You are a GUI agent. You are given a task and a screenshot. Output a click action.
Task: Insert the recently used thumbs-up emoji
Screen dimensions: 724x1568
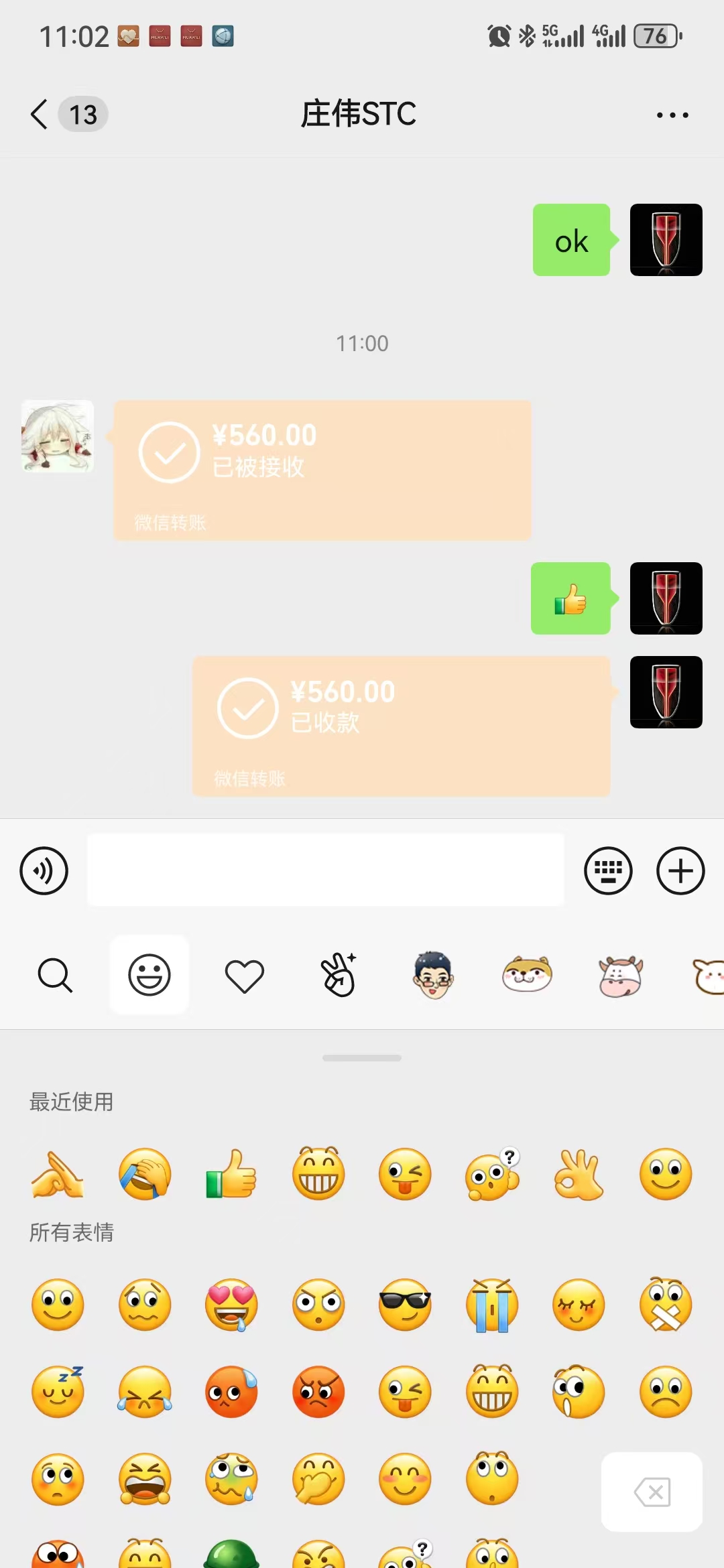pos(231,1174)
